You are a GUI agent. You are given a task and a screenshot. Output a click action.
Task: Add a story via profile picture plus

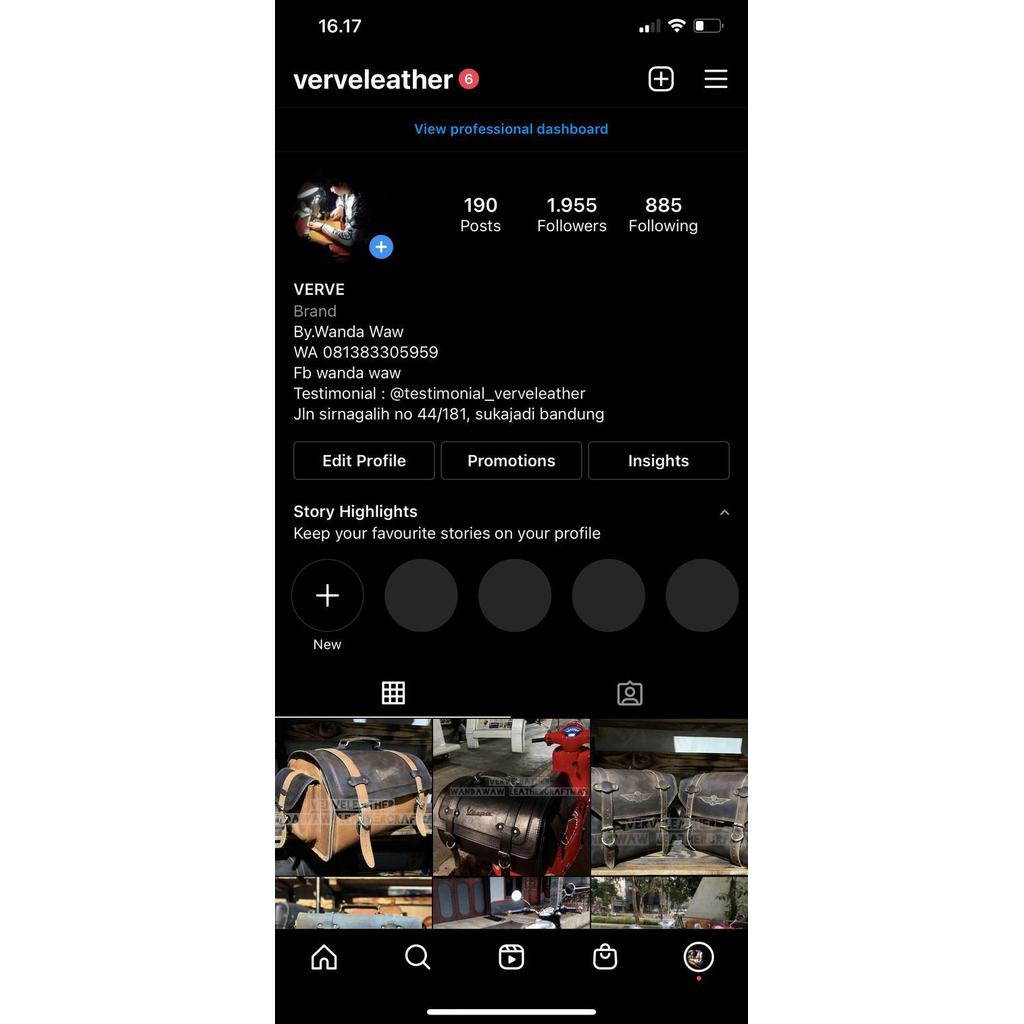click(381, 247)
